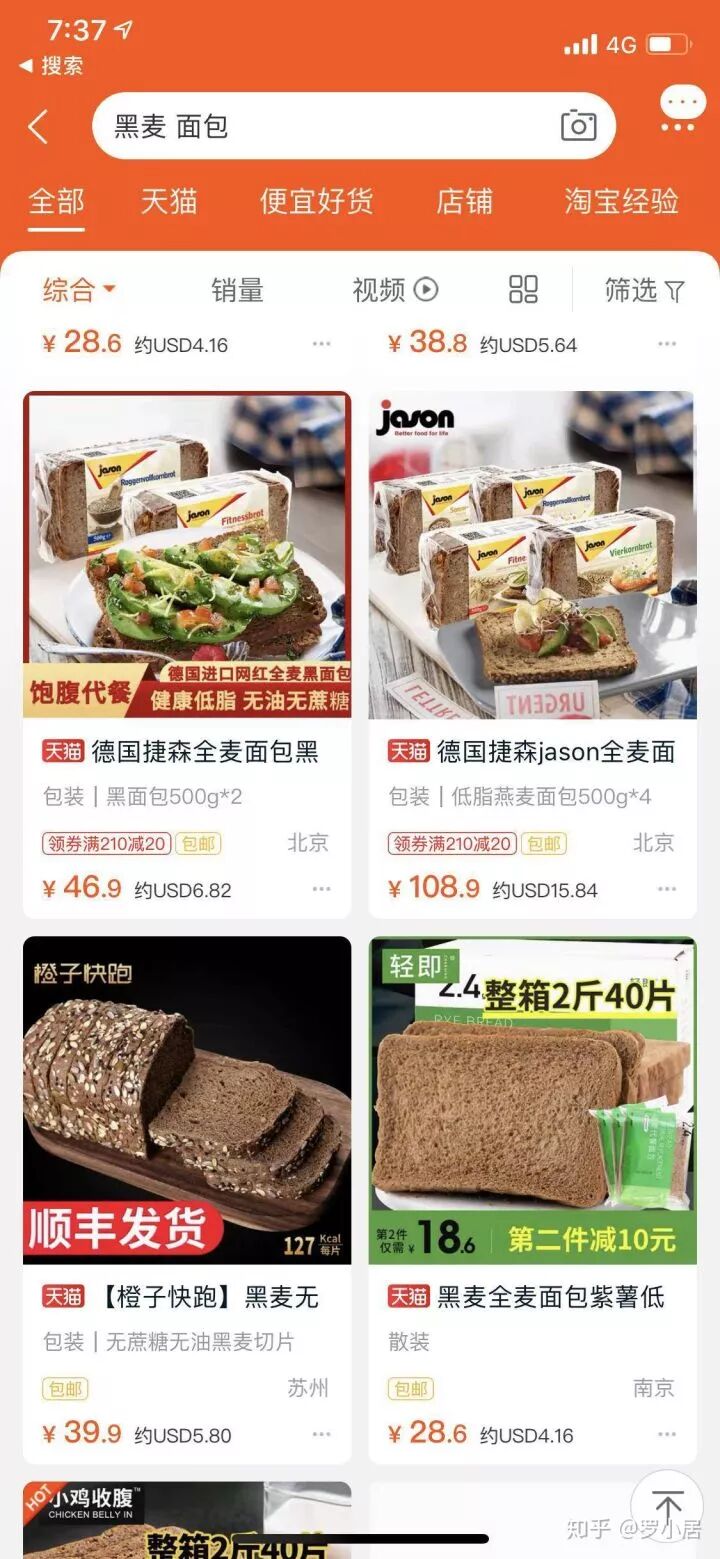Toggle the grid layout view icon
720x1559 pixels.
[x=523, y=290]
